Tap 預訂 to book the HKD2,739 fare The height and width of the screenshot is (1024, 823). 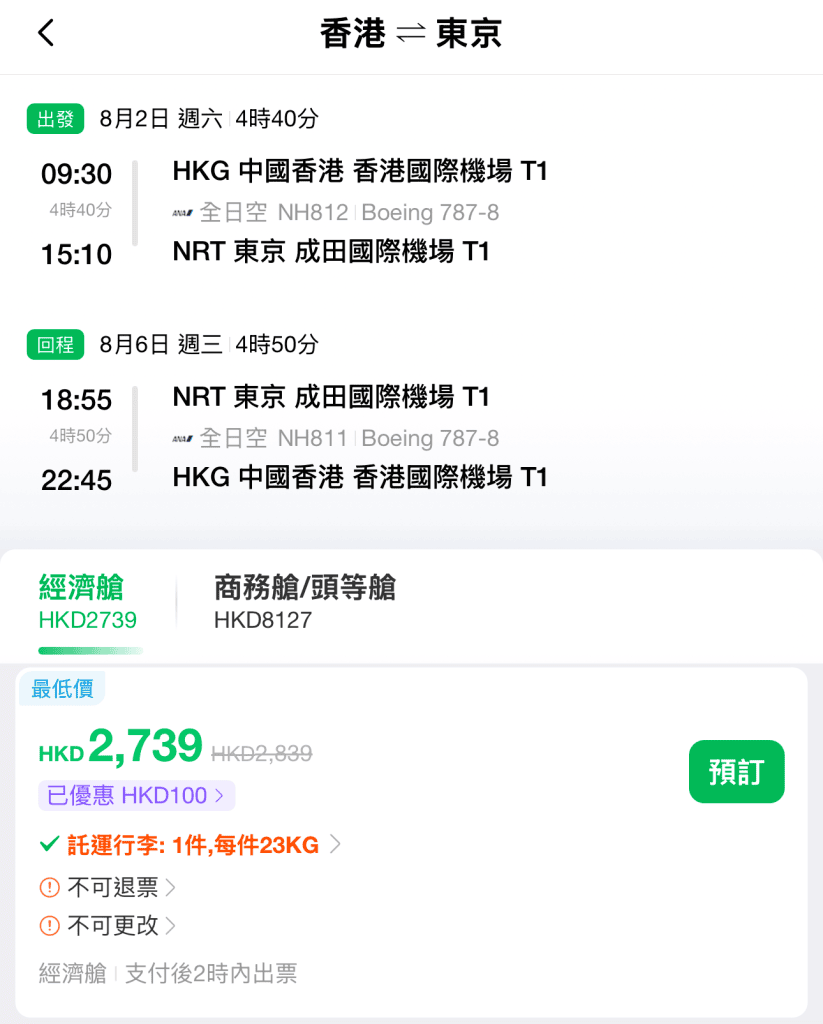pyautogui.click(x=736, y=772)
